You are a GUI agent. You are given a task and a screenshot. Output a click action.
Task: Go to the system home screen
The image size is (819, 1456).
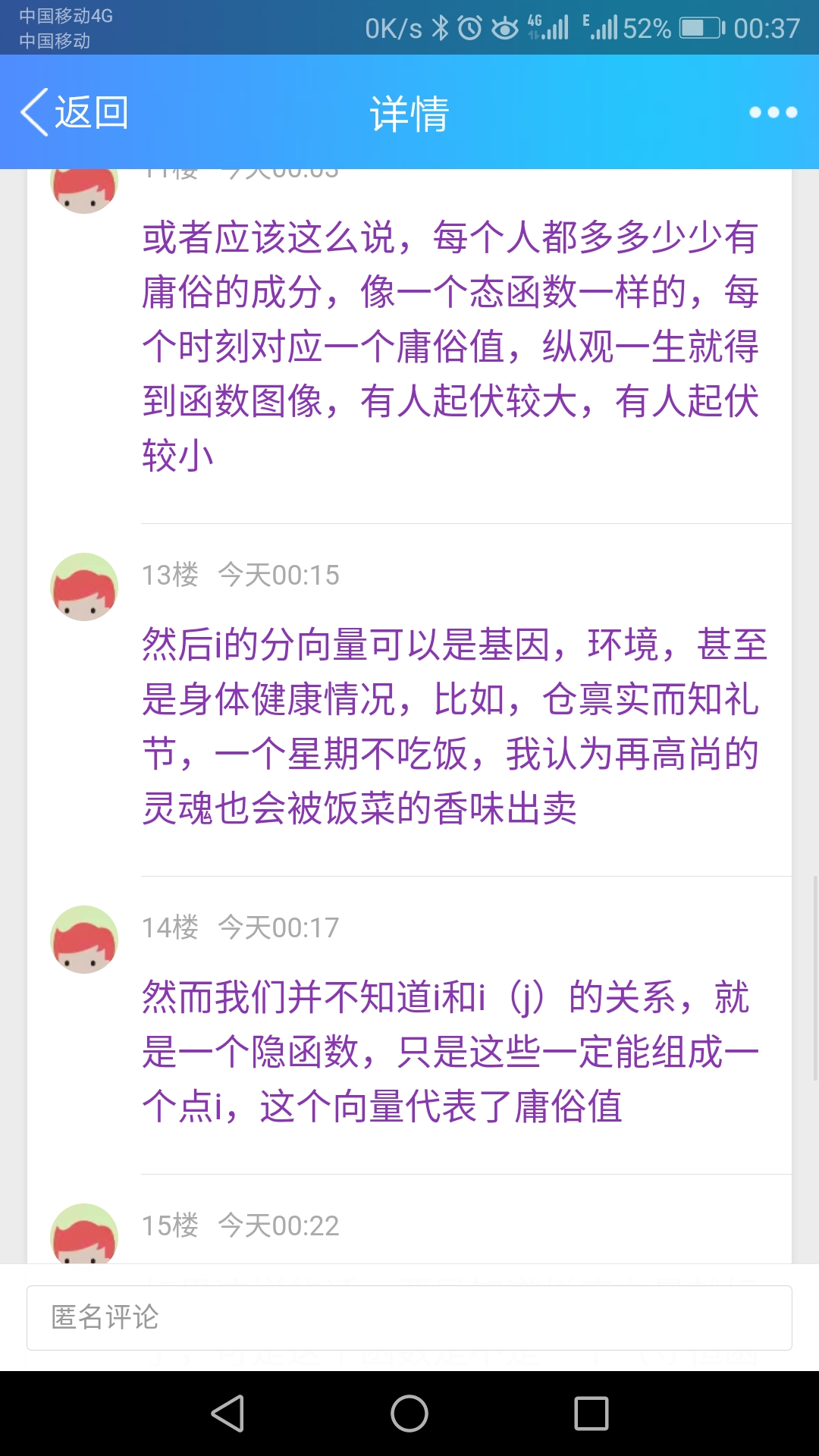tap(409, 1414)
